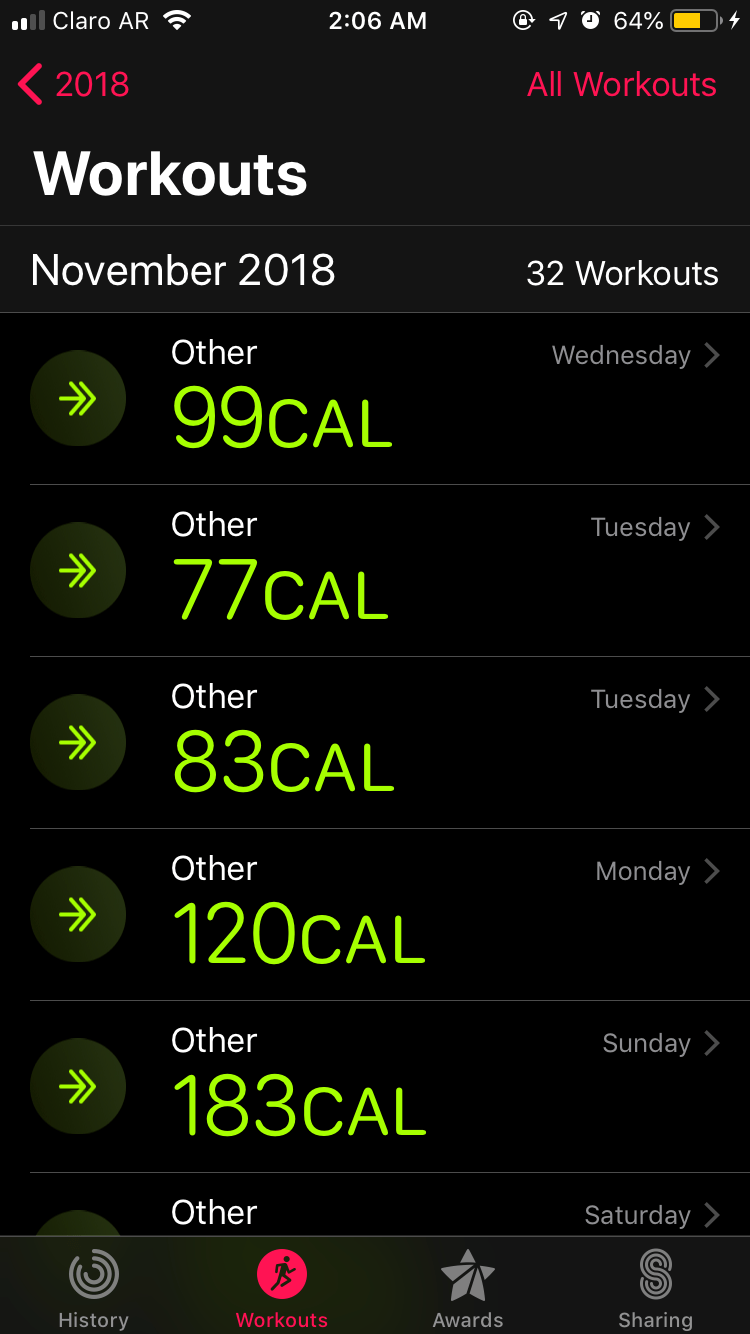Open details chevron for the Tuesday 83CAL workout
750x1334 pixels.
tap(712, 699)
